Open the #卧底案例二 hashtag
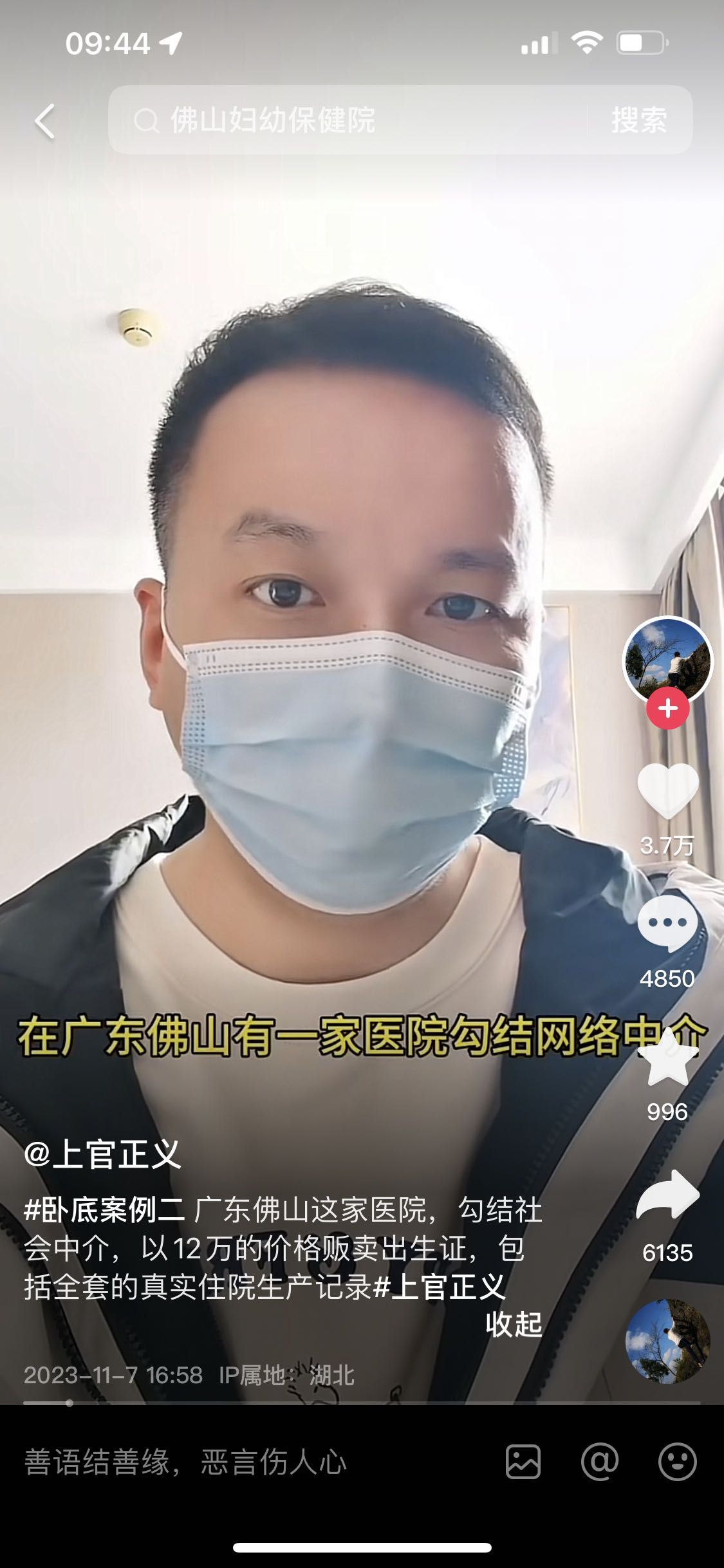The height and width of the screenshot is (1568, 724). point(104,1210)
